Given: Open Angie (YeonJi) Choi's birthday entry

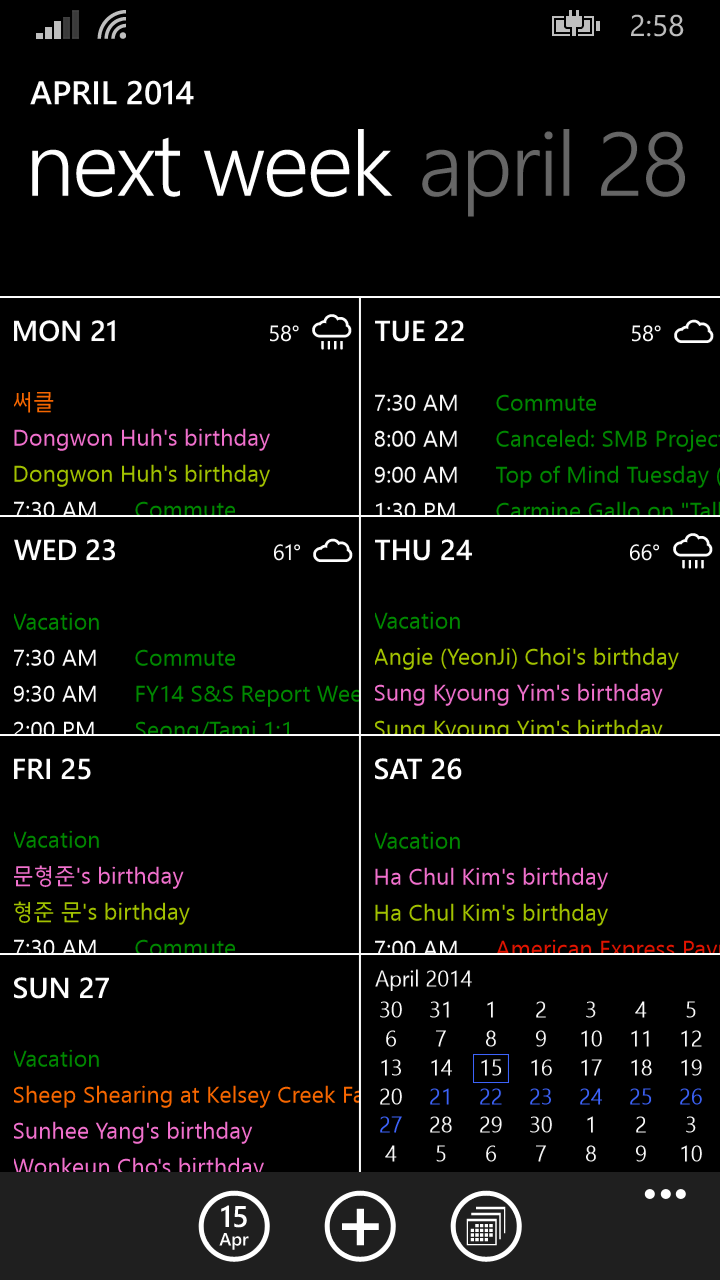Looking at the screenshot, I should tap(526, 658).
